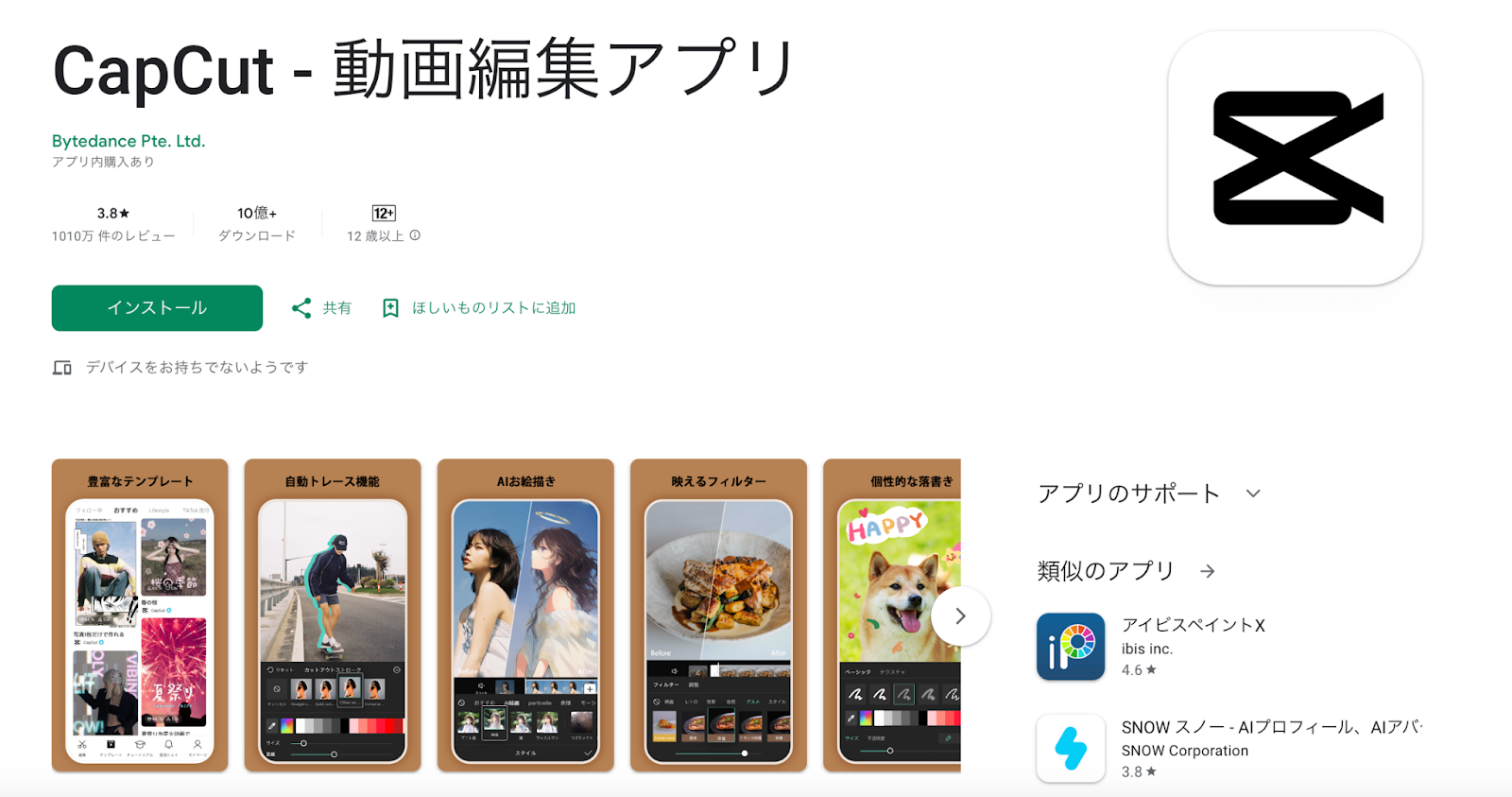
Task: View the AIお絵描き screenshot
Action: coord(525,615)
